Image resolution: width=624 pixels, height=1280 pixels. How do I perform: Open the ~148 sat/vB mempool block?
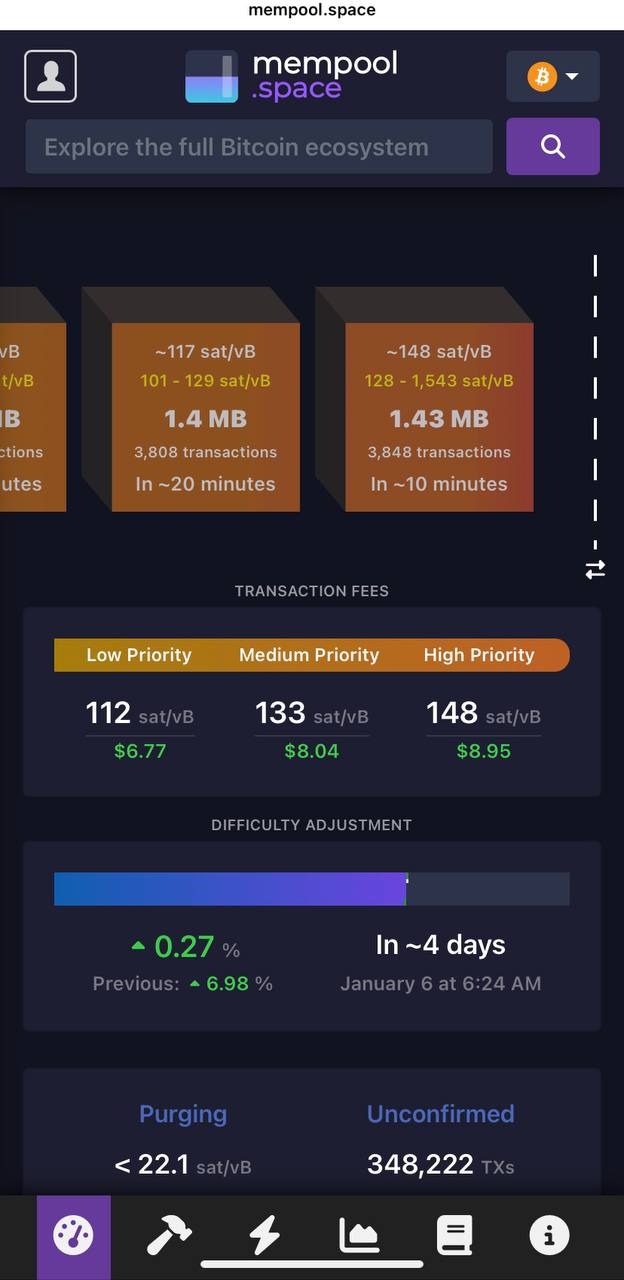click(x=439, y=417)
